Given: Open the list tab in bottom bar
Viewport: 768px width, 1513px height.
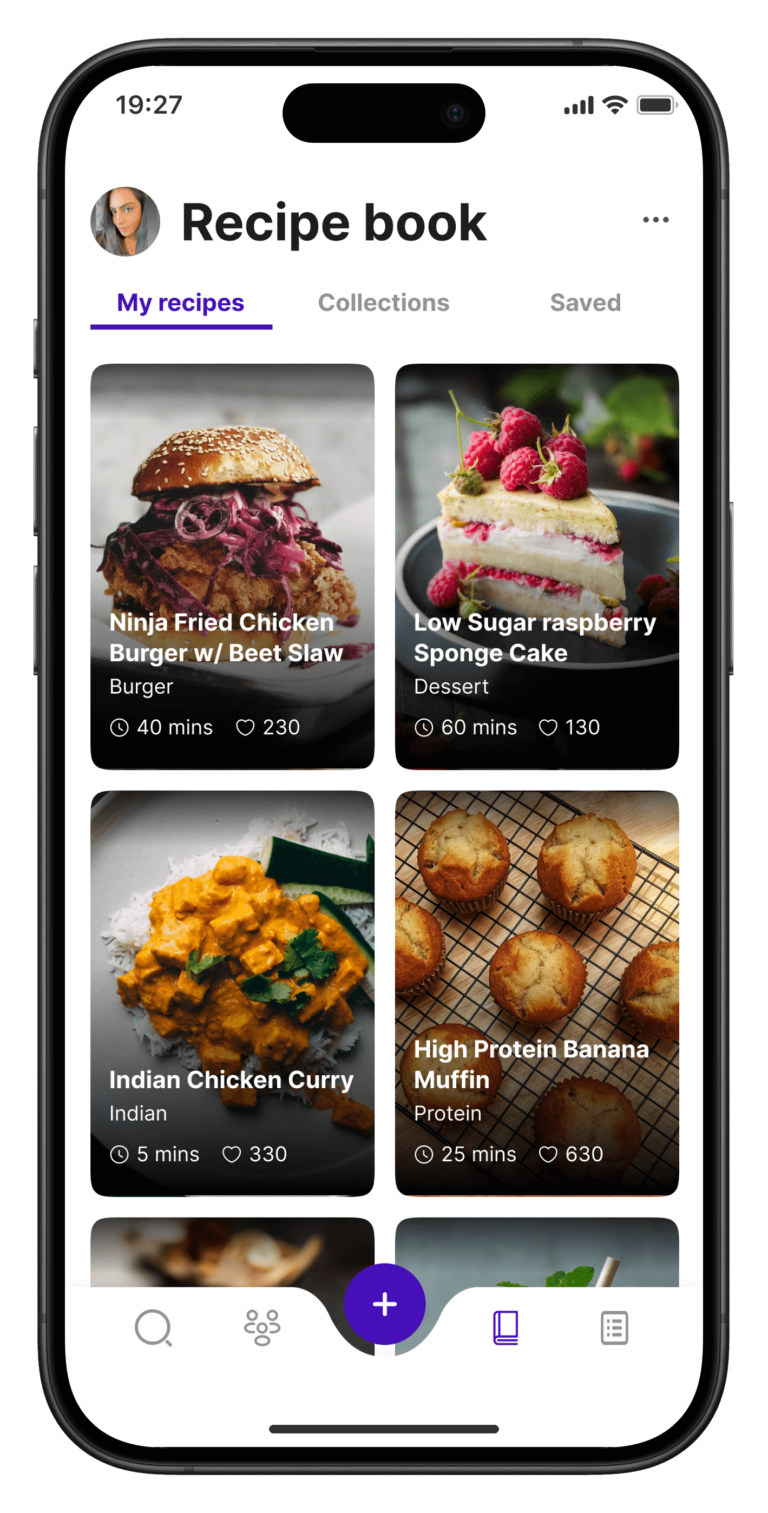Looking at the screenshot, I should point(614,1328).
